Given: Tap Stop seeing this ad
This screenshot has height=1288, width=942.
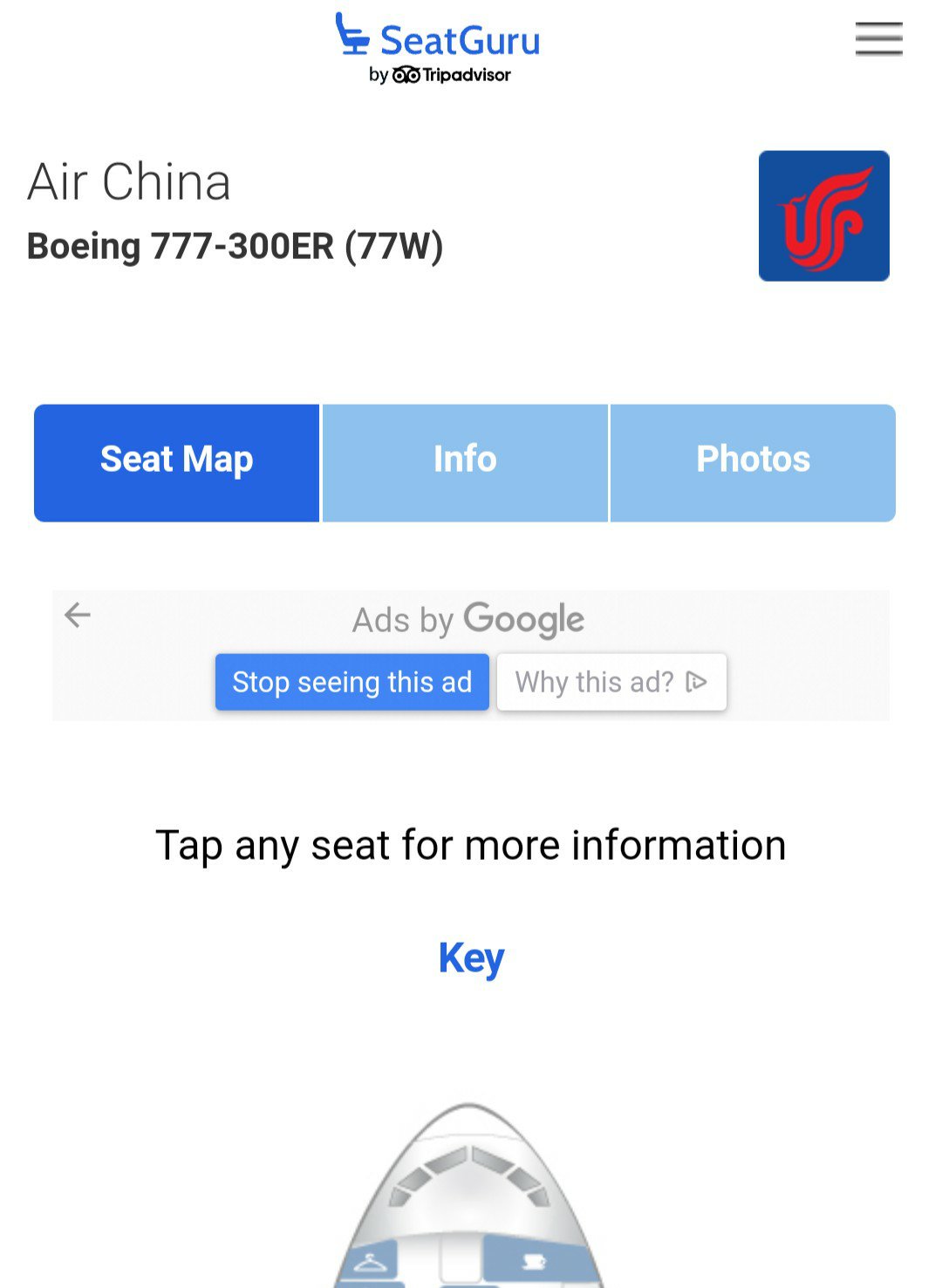Looking at the screenshot, I should point(352,682).
